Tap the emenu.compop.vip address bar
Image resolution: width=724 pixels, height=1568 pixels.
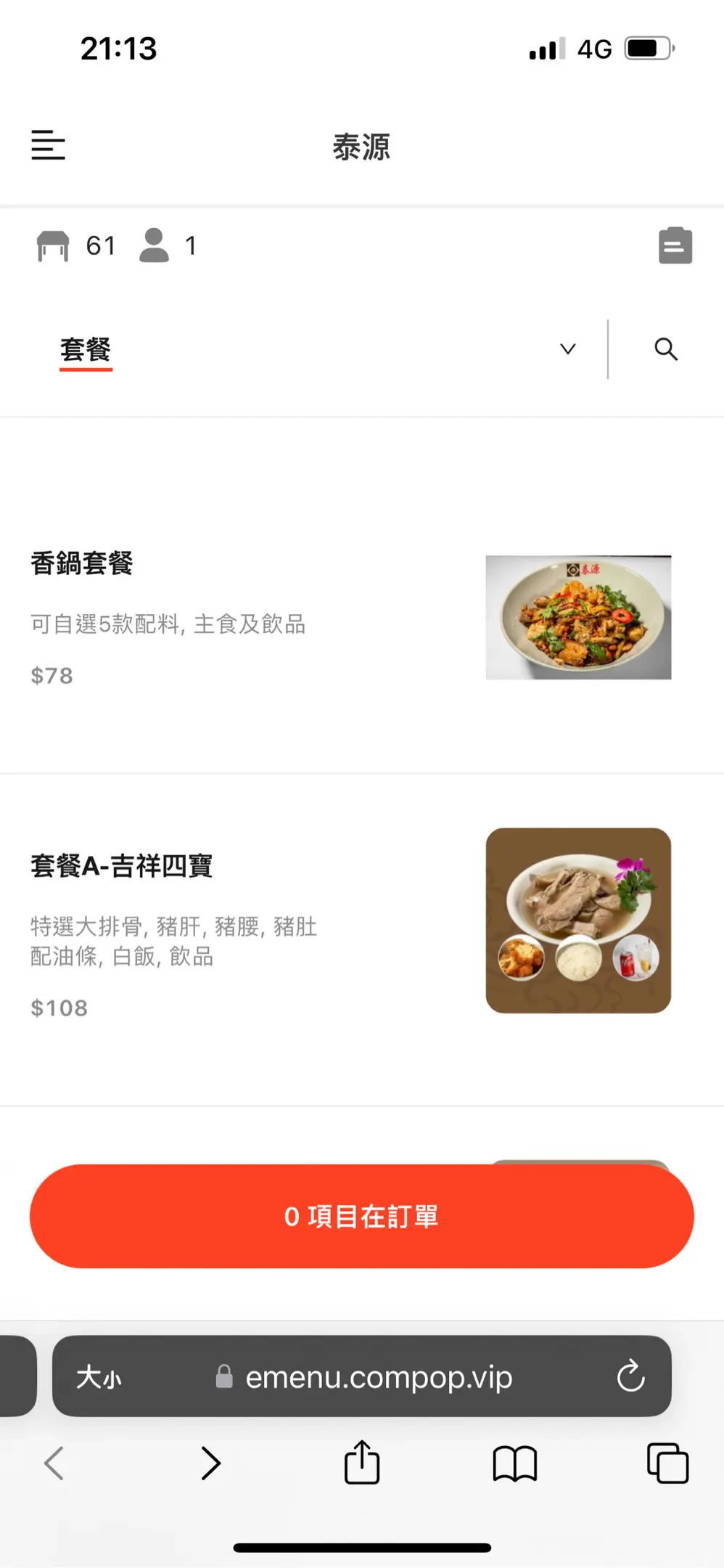[378, 1377]
